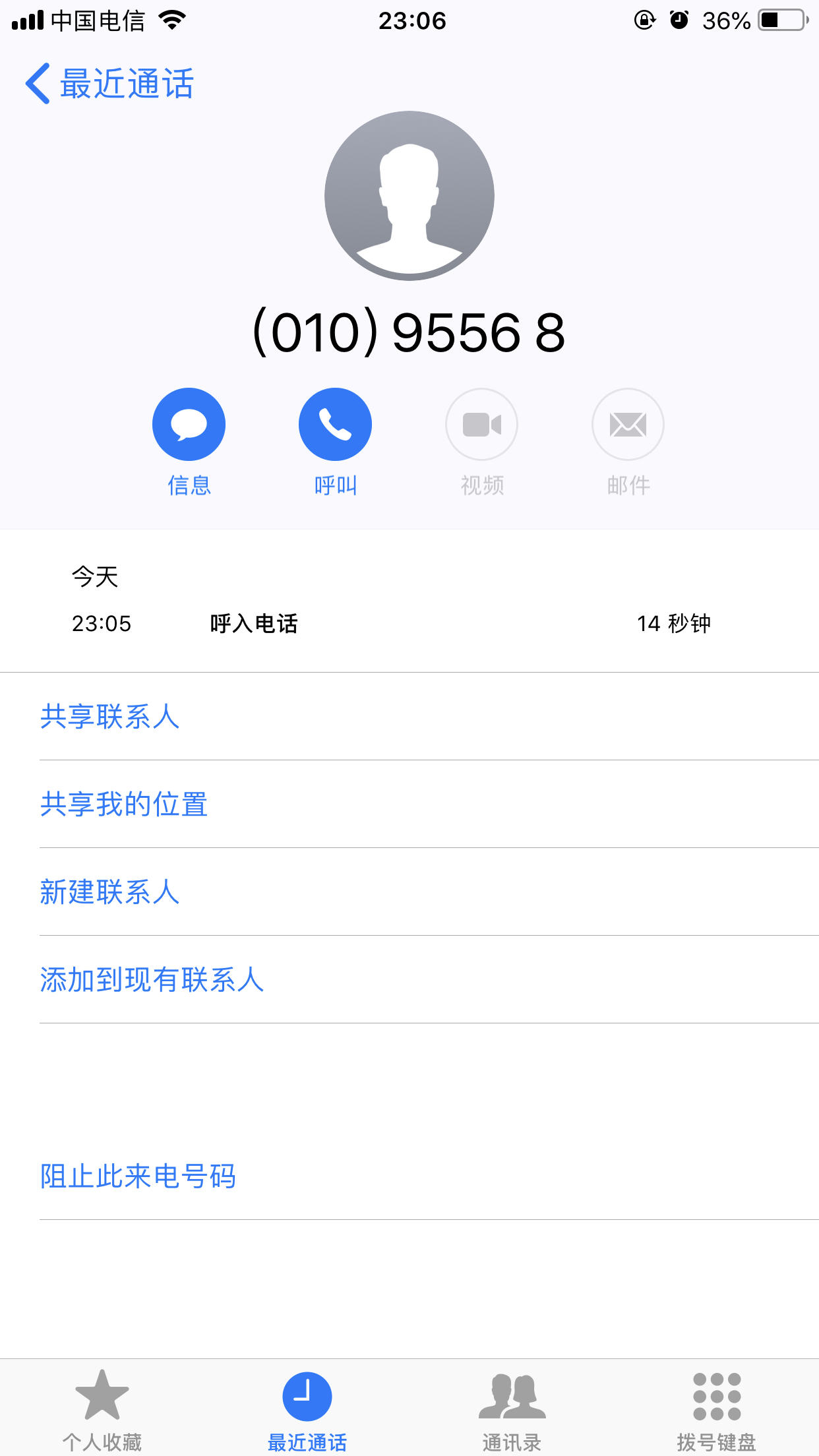Tap the 呼叫 call icon
Screen dimensions: 819x1456
pos(335,424)
